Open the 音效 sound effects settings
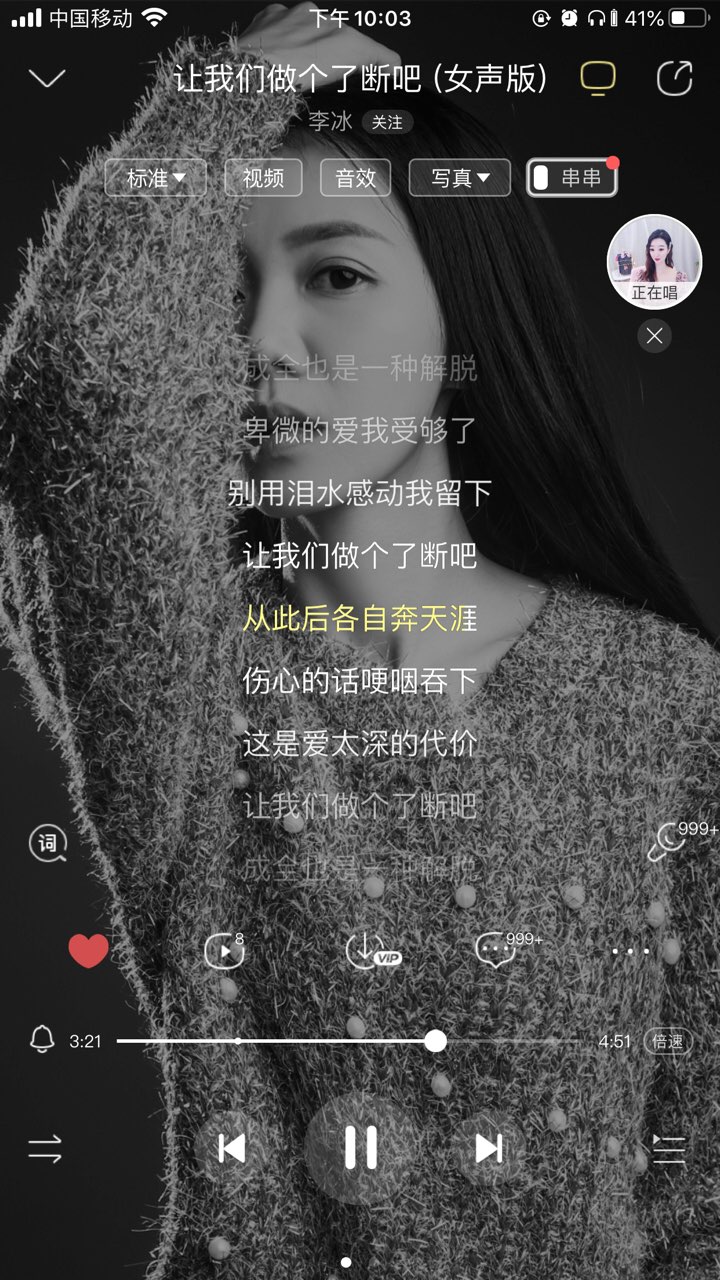720x1280 pixels. 355,178
